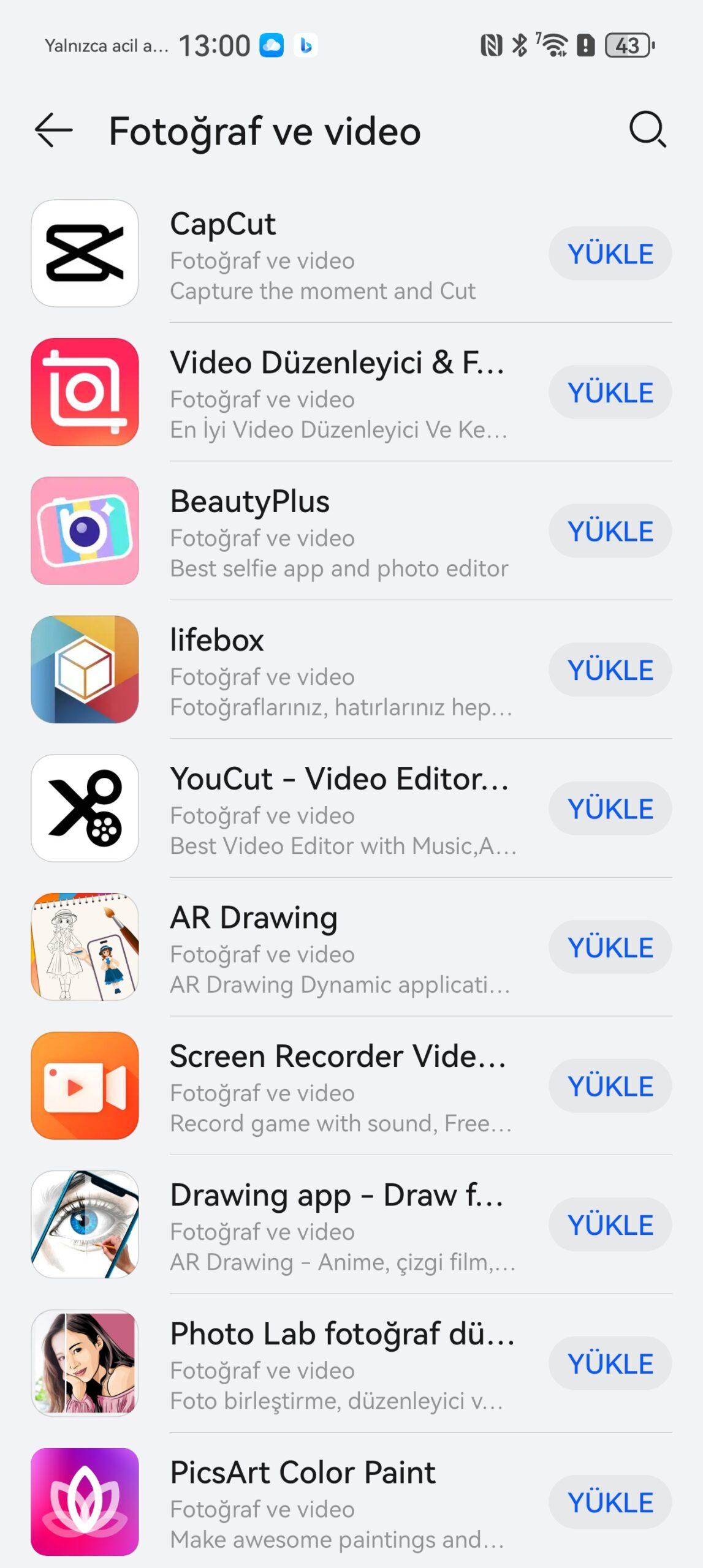Install CapCut with its YÜKLE button

click(x=610, y=254)
